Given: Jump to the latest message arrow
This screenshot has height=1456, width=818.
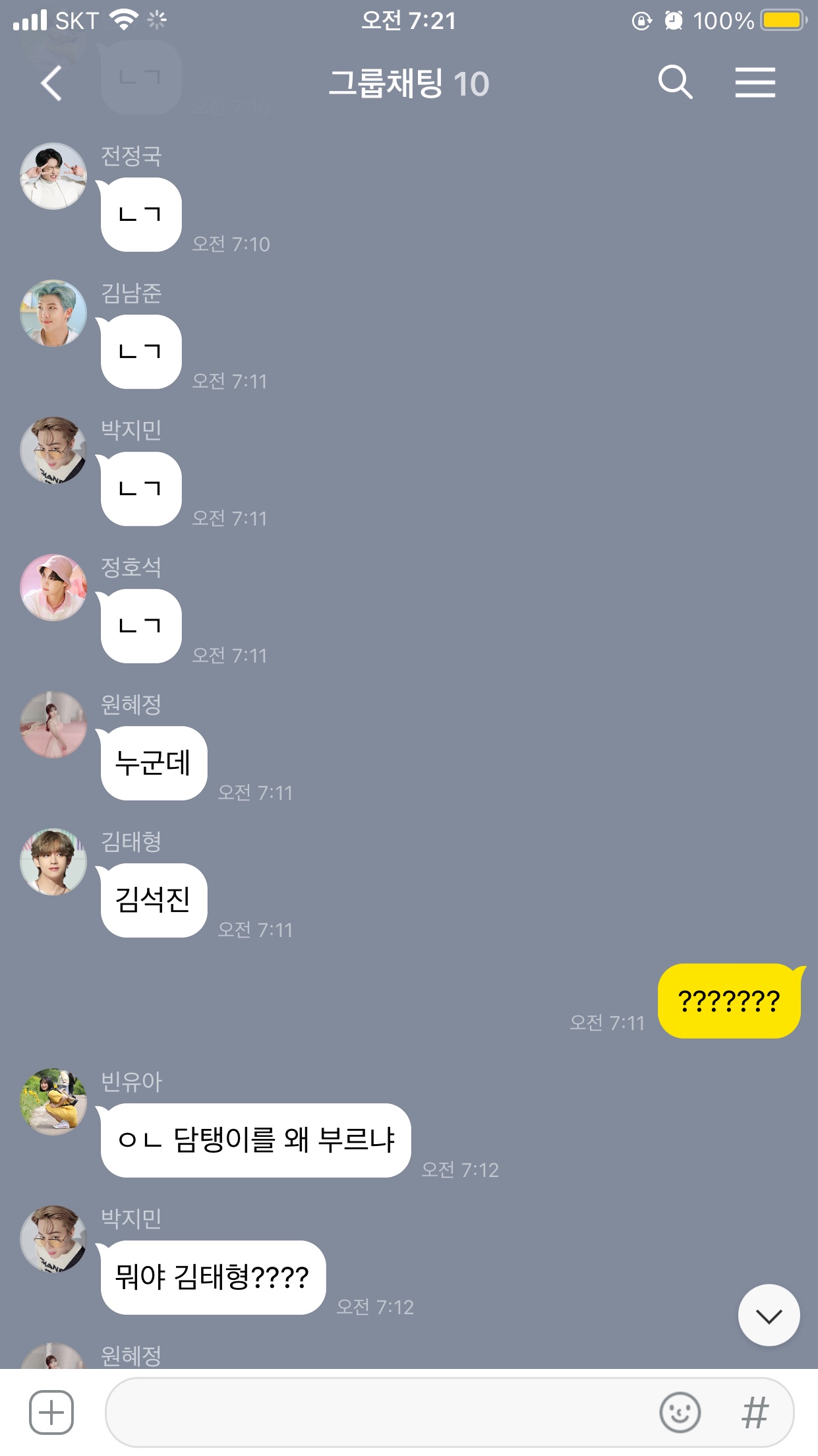Looking at the screenshot, I should pos(769,1315).
